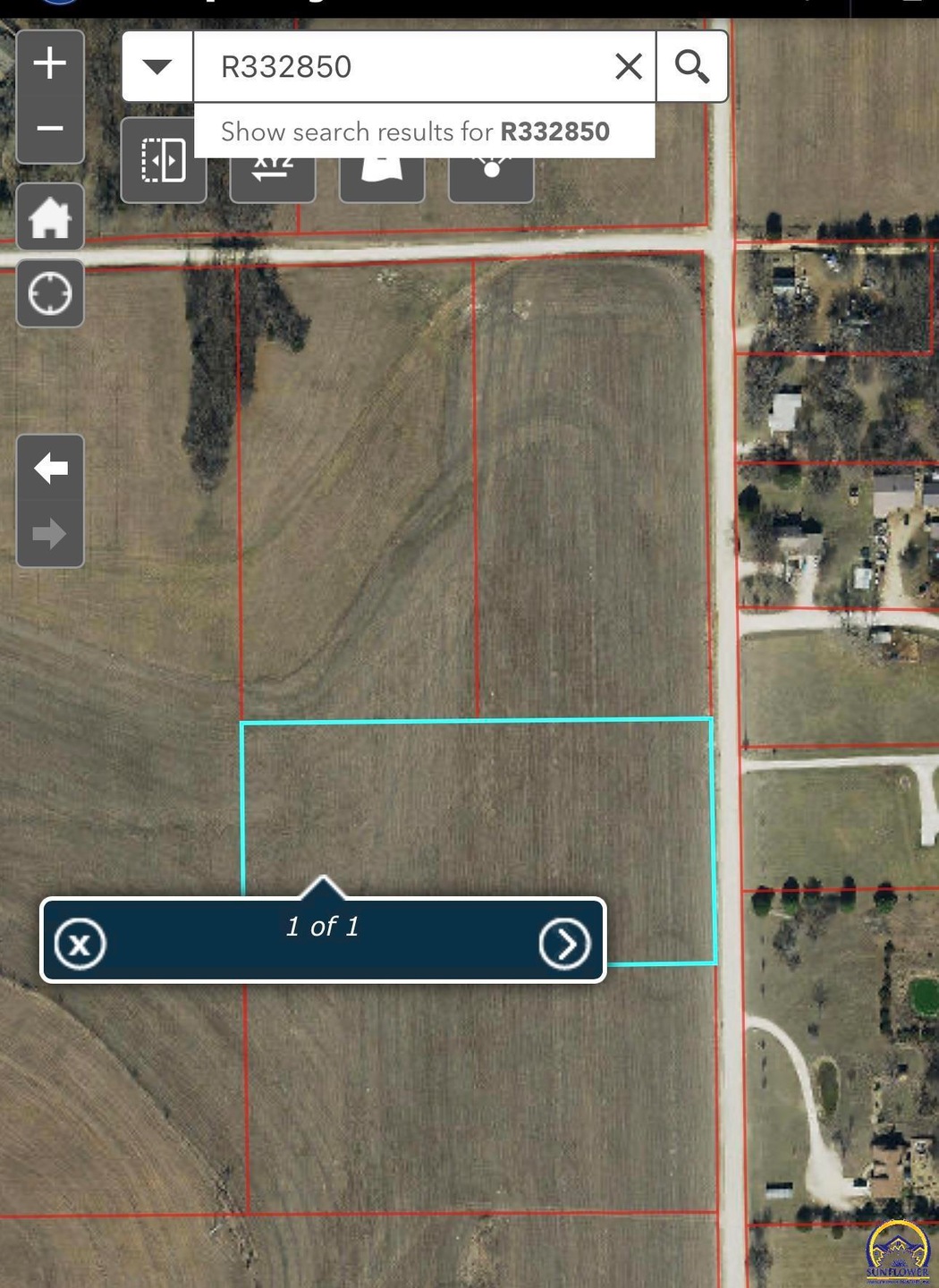Open the swipe compare tool
This screenshot has width=939, height=1288.
tap(164, 162)
